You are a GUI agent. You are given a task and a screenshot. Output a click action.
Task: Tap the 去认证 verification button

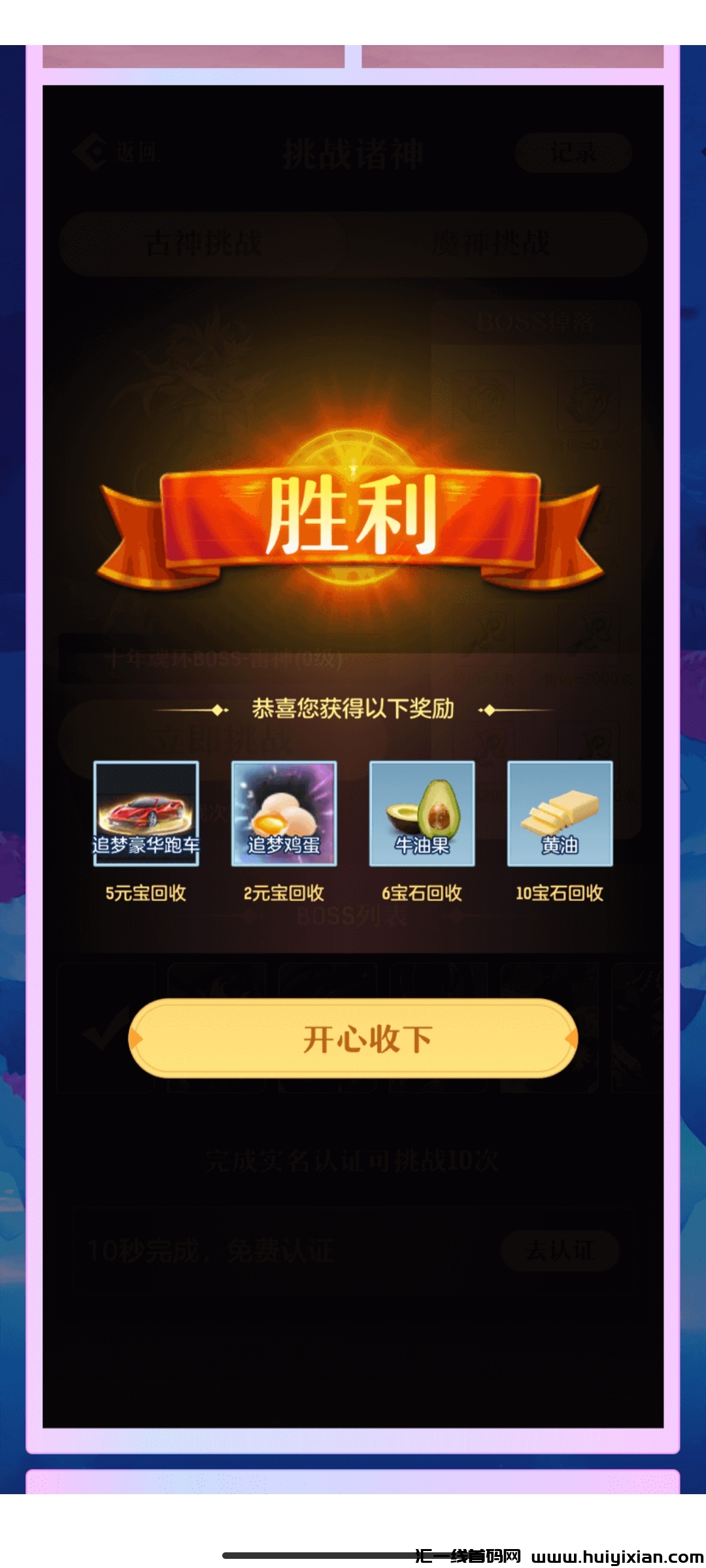[x=561, y=1250]
